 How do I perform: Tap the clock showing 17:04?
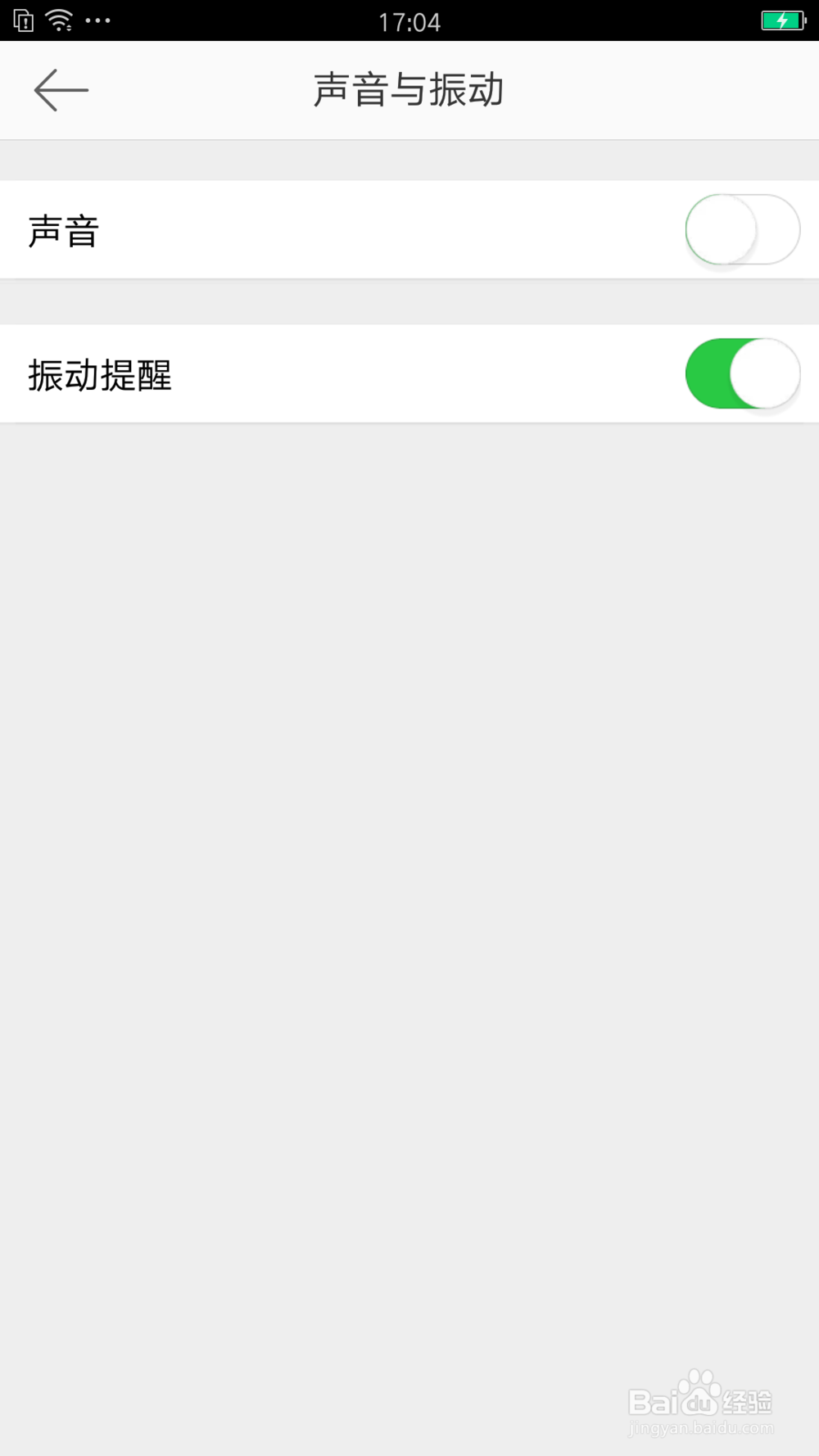point(409,22)
